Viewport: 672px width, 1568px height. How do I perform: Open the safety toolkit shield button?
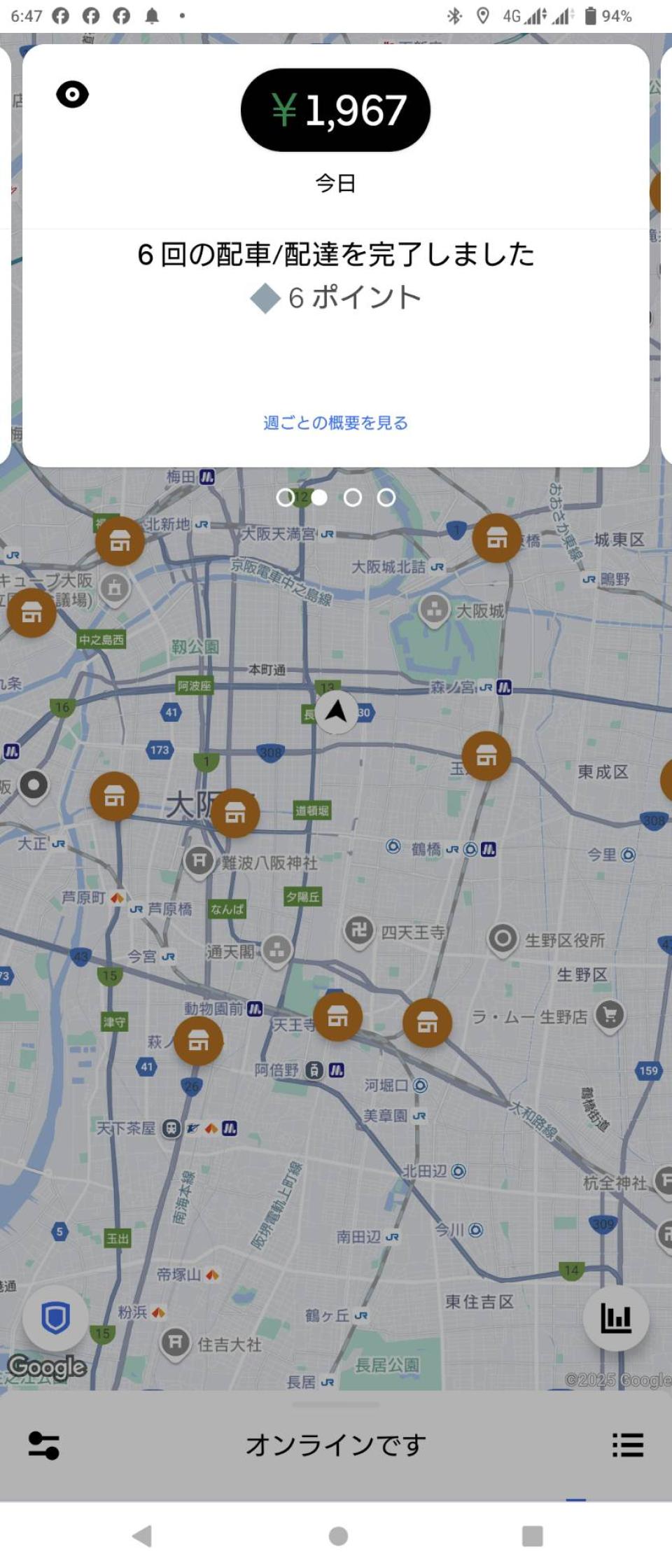tap(55, 1319)
